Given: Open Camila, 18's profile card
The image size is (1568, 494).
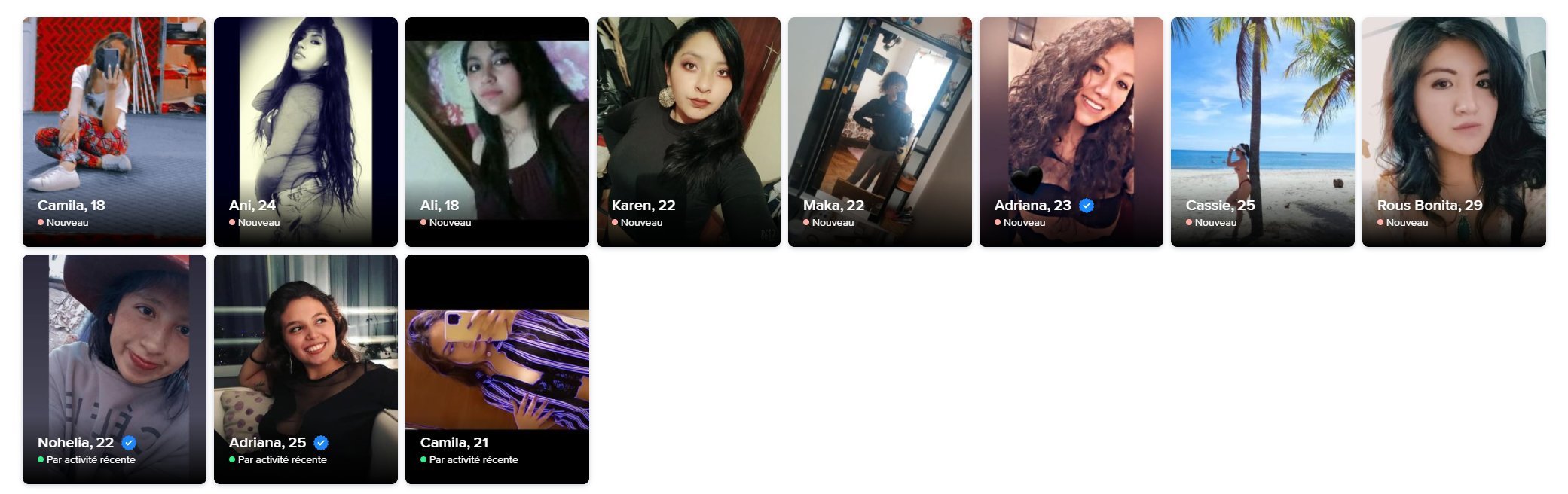Looking at the screenshot, I should (114, 132).
